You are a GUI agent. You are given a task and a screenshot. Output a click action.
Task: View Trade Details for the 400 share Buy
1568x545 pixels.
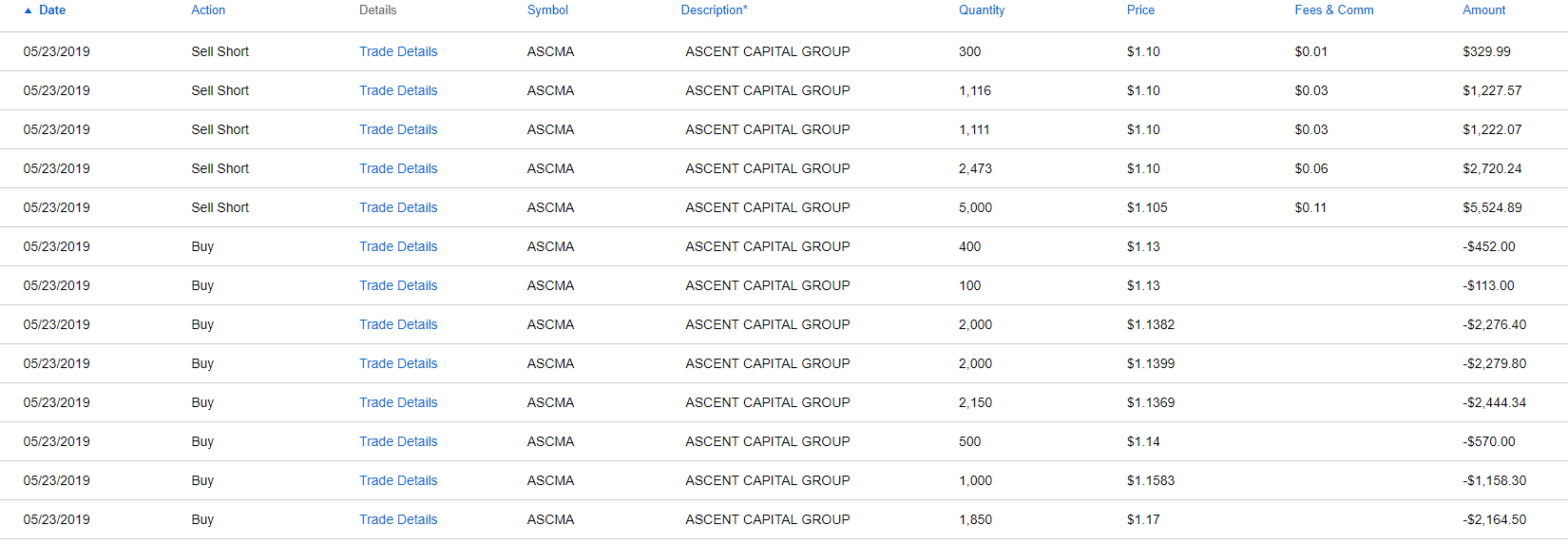(398, 246)
